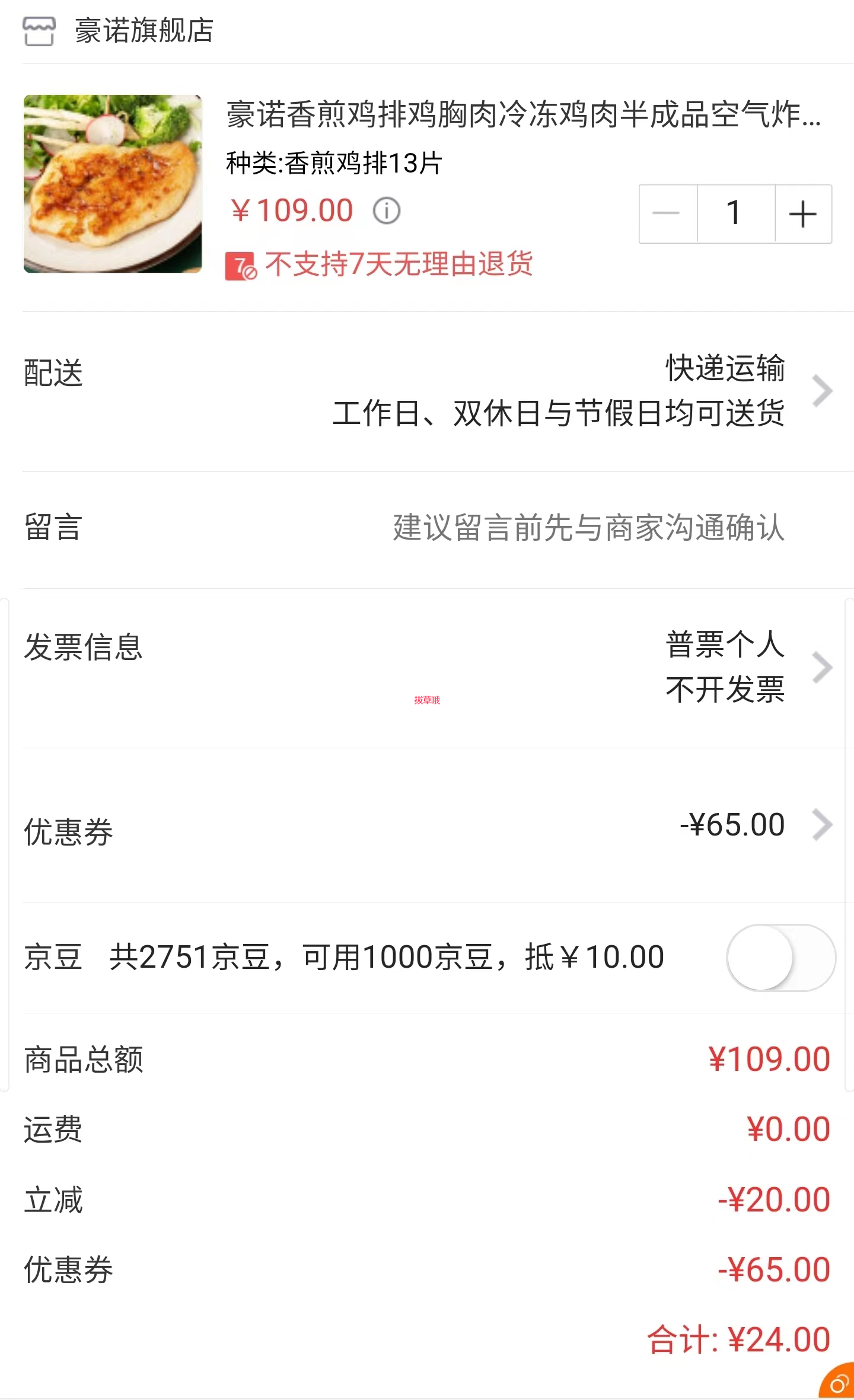The height and width of the screenshot is (1400, 854).
Task: Tap the orange floating icon at bottom corner
Action: tap(837, 1381)
